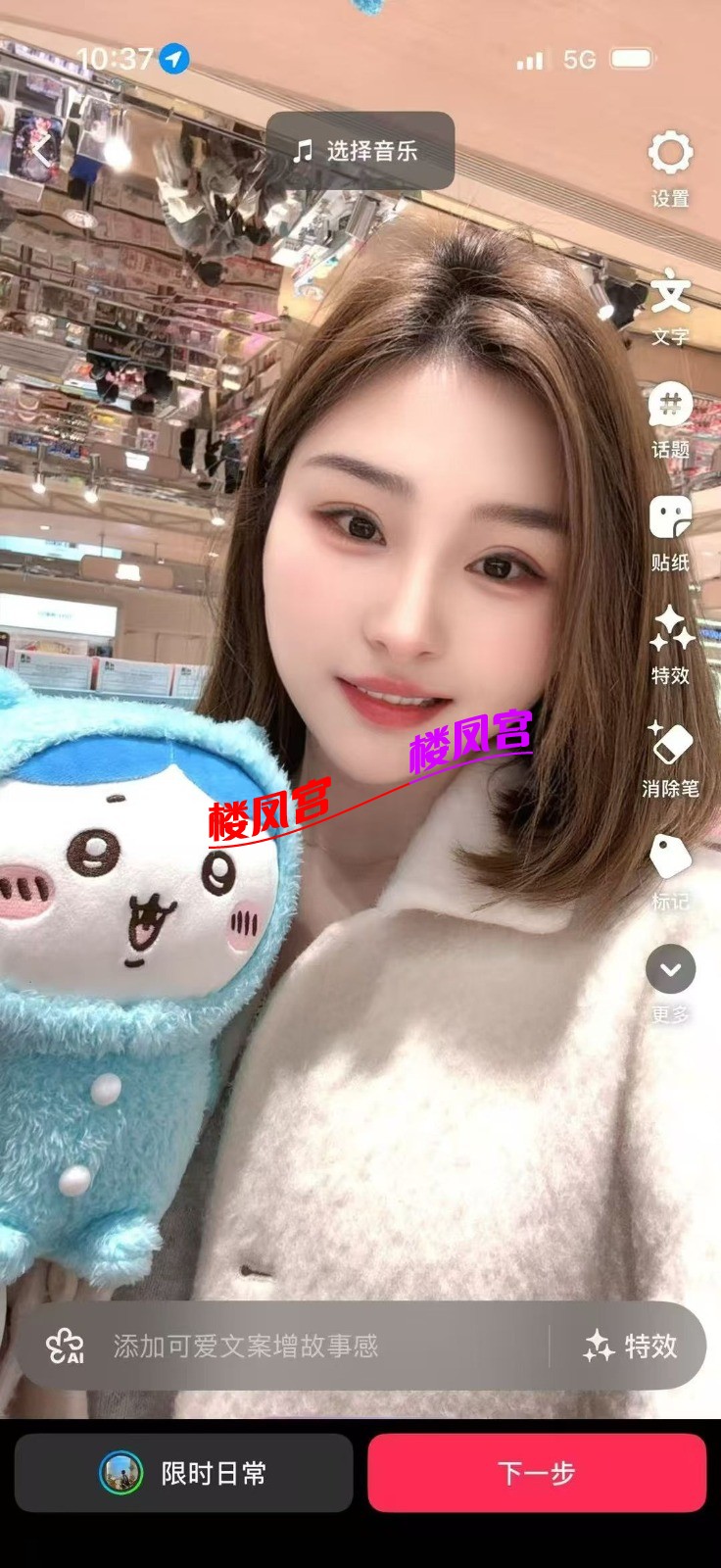Go back with the top-left arrow
Image resolution: width=721 pixels, height=1568 pixels.
(x=41, y=150)
